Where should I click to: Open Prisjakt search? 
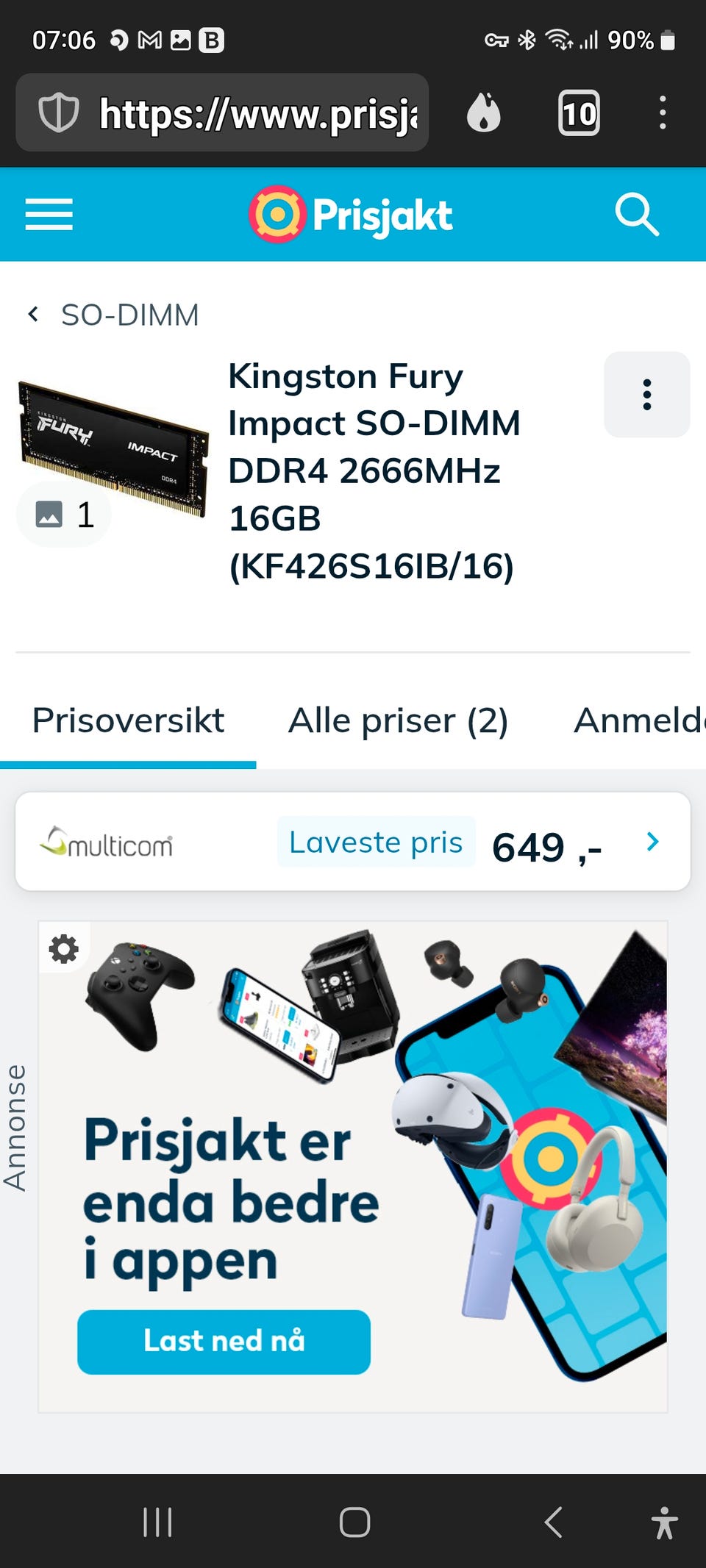click(x=637, y=214)
